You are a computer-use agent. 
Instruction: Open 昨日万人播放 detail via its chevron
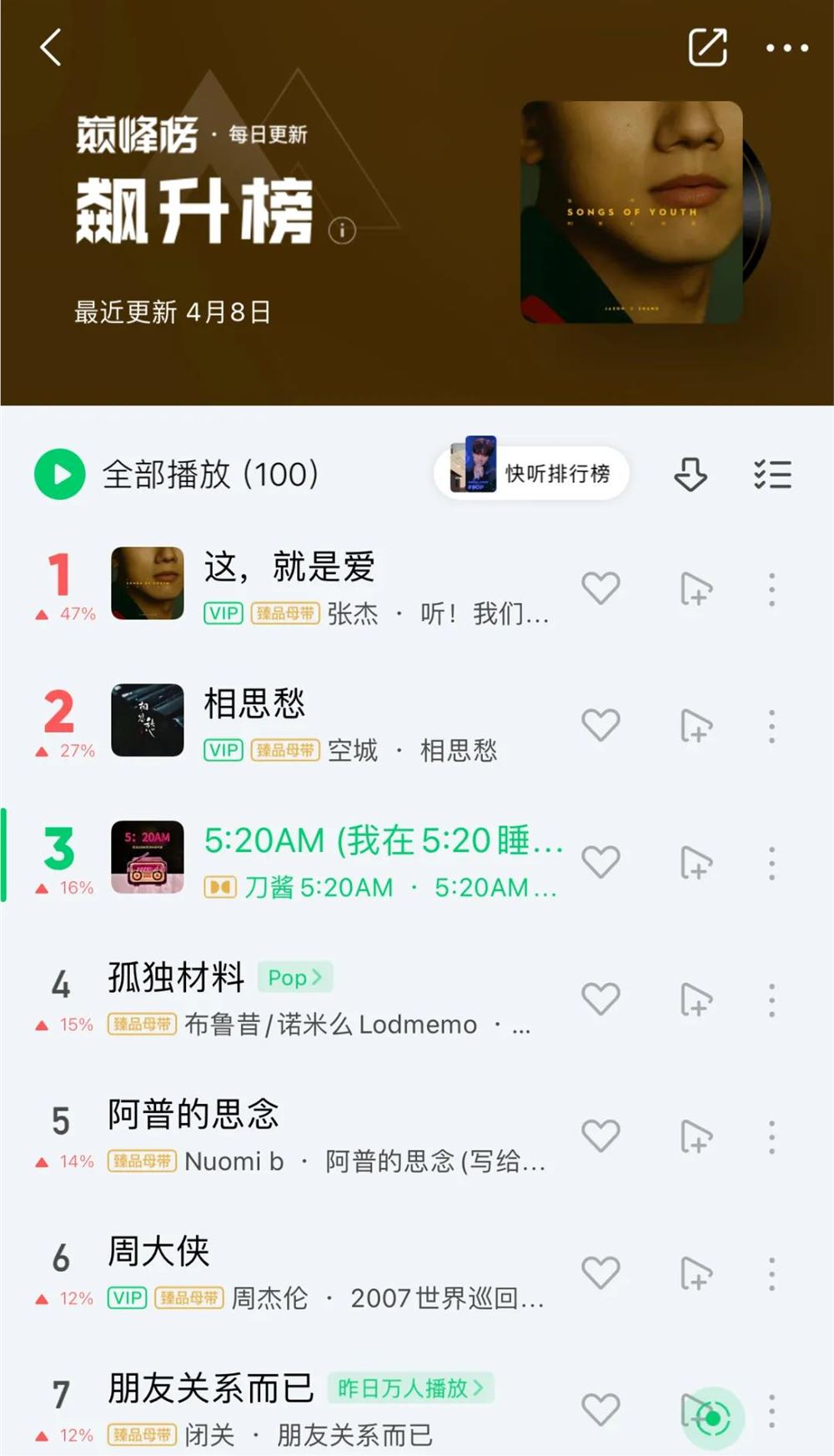(x=410, y=1387)
